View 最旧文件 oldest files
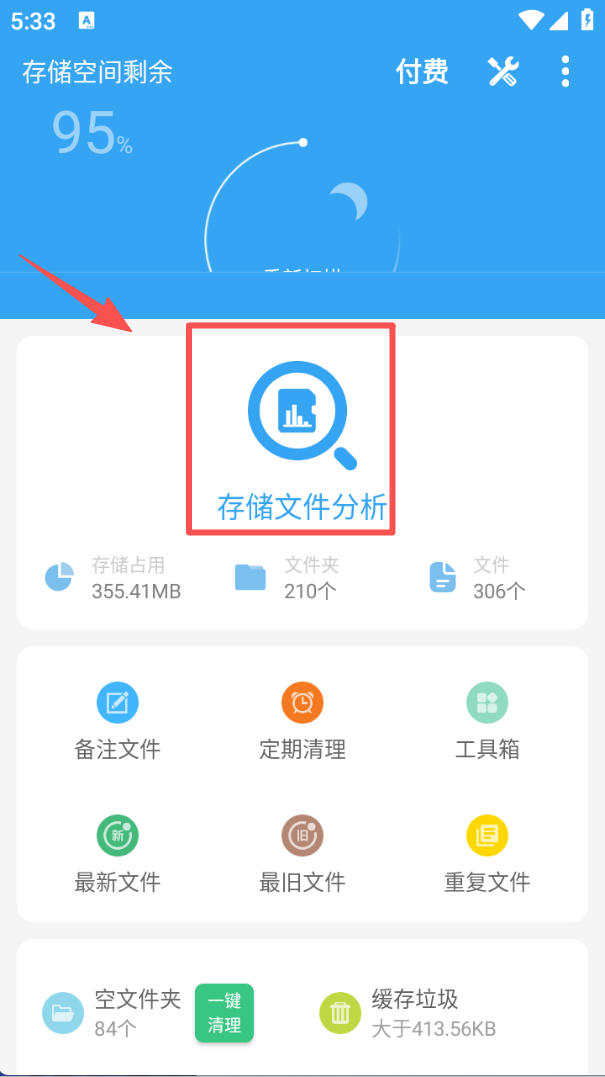The width and height of the screenshot is (605, 1077). (x=302, y=855)
